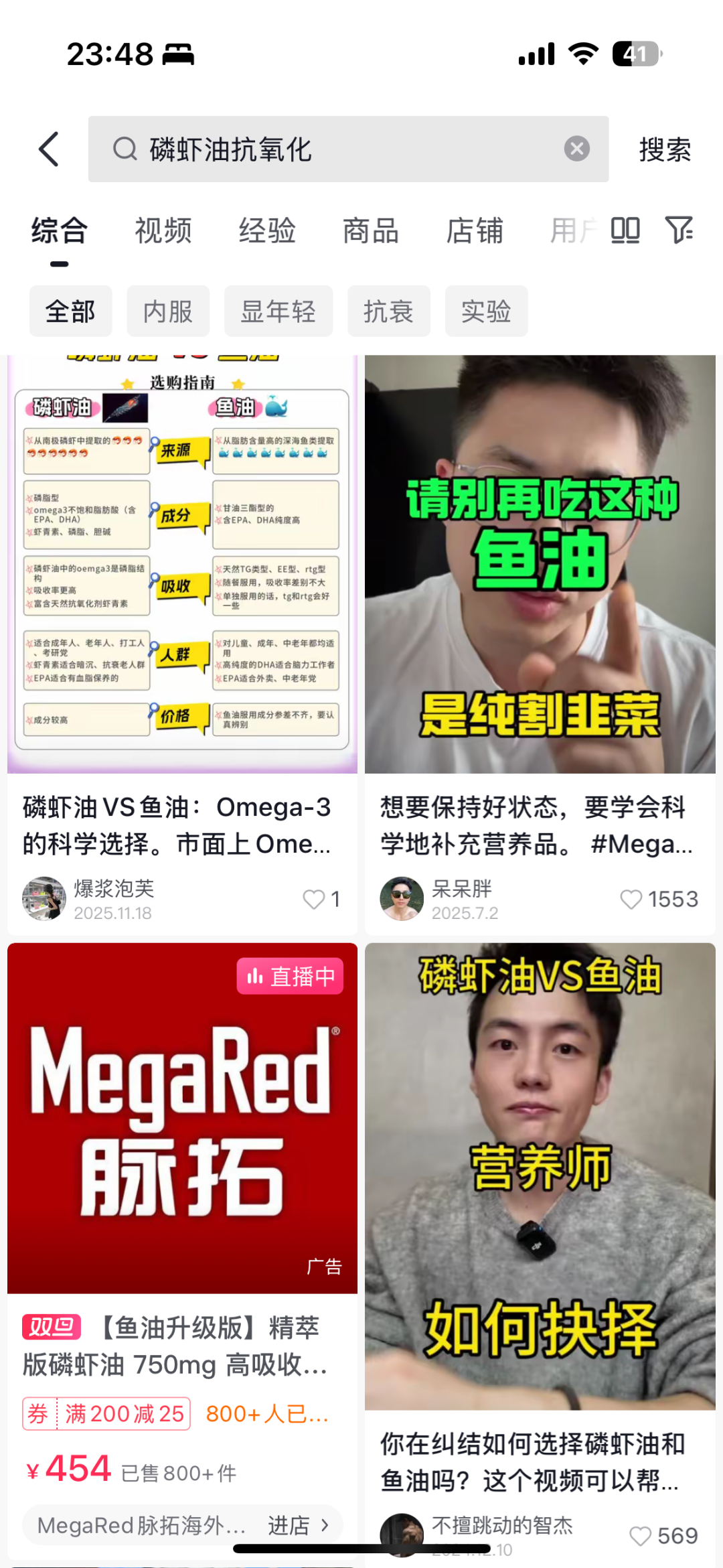Switch to the 店铺 tab
This screenshot has width=723, height=1568.
pyautogui.click(x=475, y=231)
